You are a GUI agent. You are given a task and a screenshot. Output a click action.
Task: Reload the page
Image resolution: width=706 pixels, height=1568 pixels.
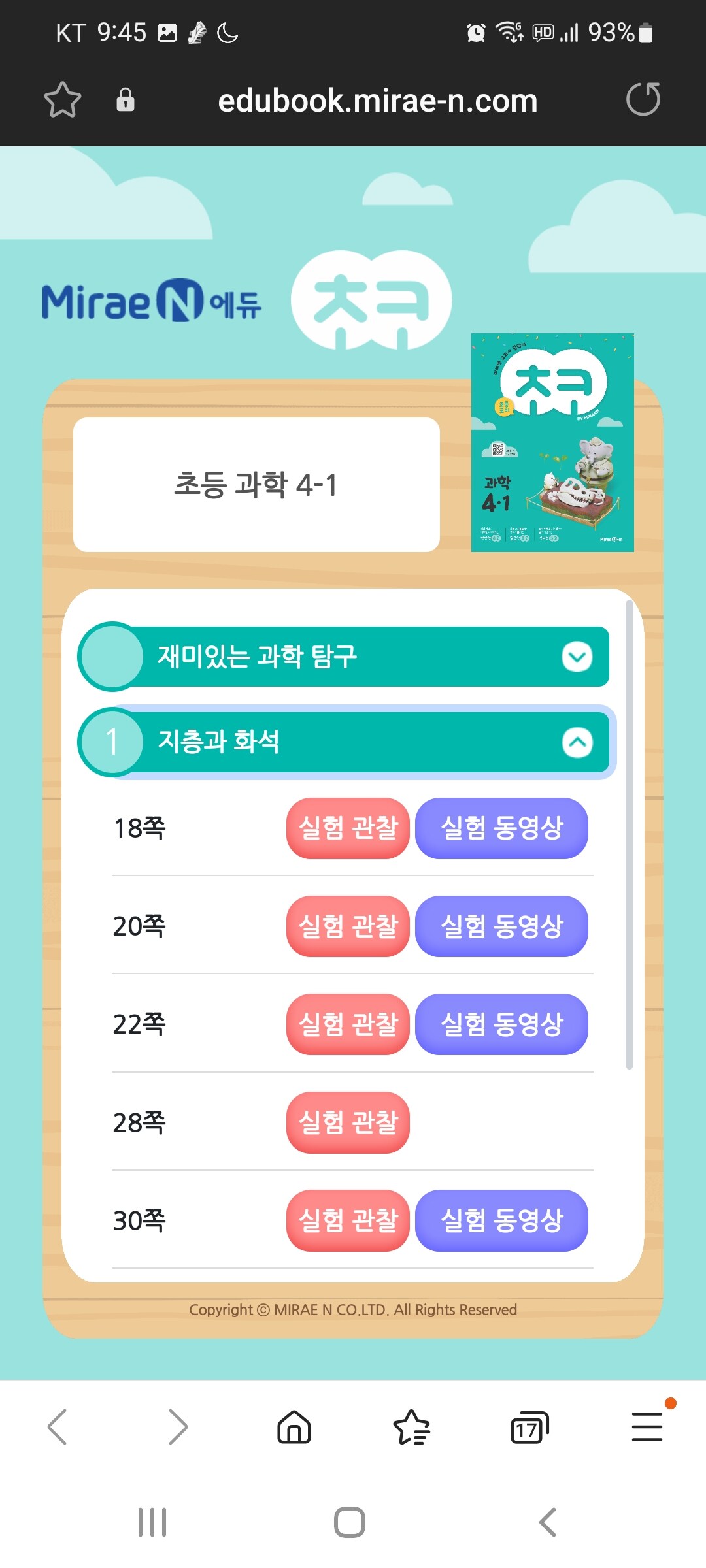[x=643, y=100]
